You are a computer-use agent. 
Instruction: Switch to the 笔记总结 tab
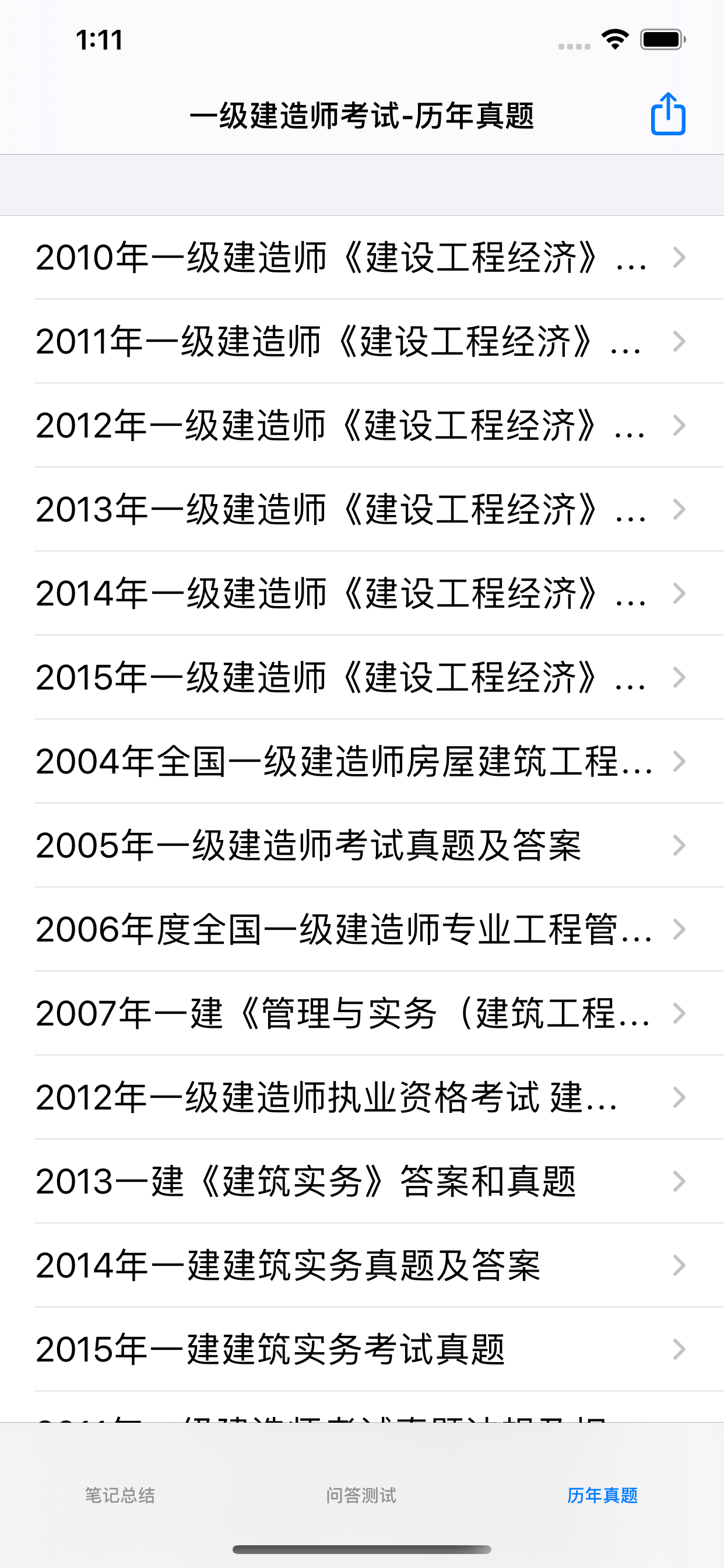(x=120, y=1495)
